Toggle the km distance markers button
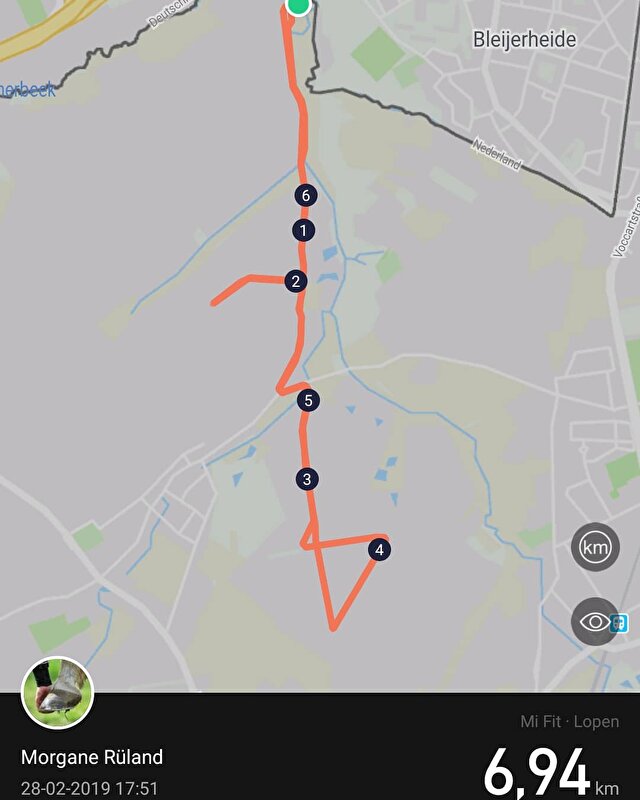Viewport: 640px width, 800px height. 595,548
